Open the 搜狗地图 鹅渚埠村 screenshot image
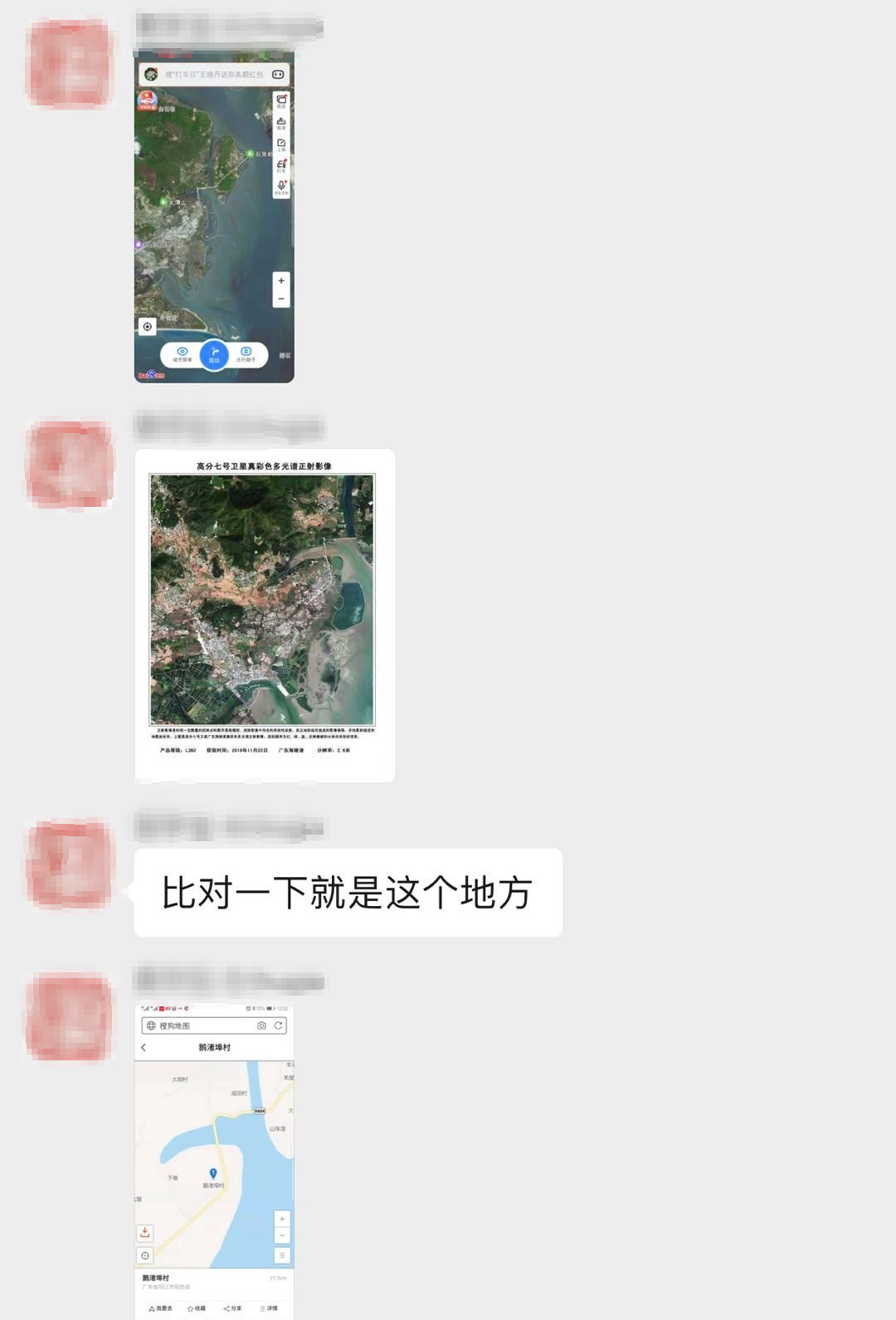Screen dimensions: 896x1320 (x=214, y=1162)
